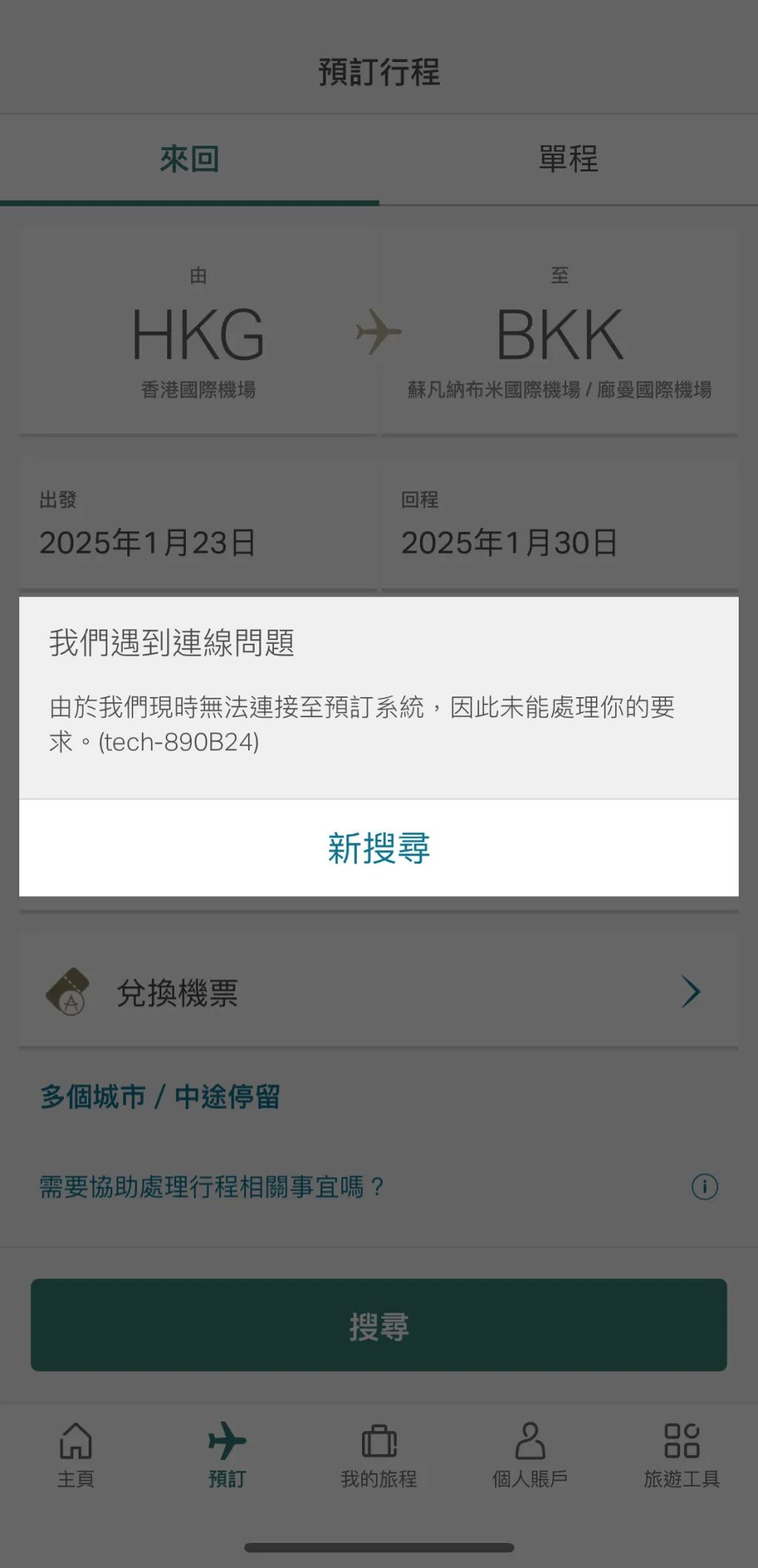Tap 新搜尋 in the connection error dialog
The image size is (758, 1568).
(378, 848)
